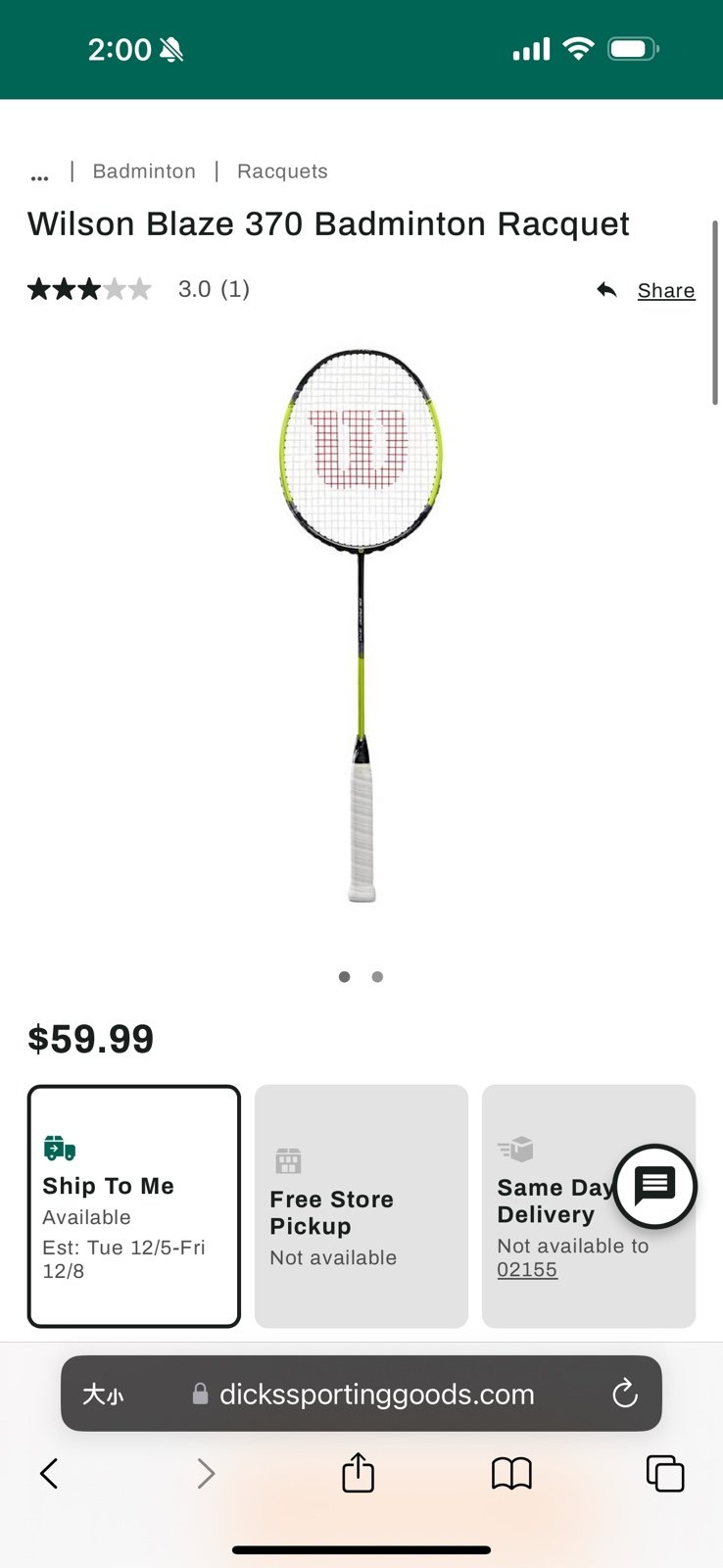Open the 3.0 star rating reviews
This screenshot has width=723, height=1568.
[138, 289]
